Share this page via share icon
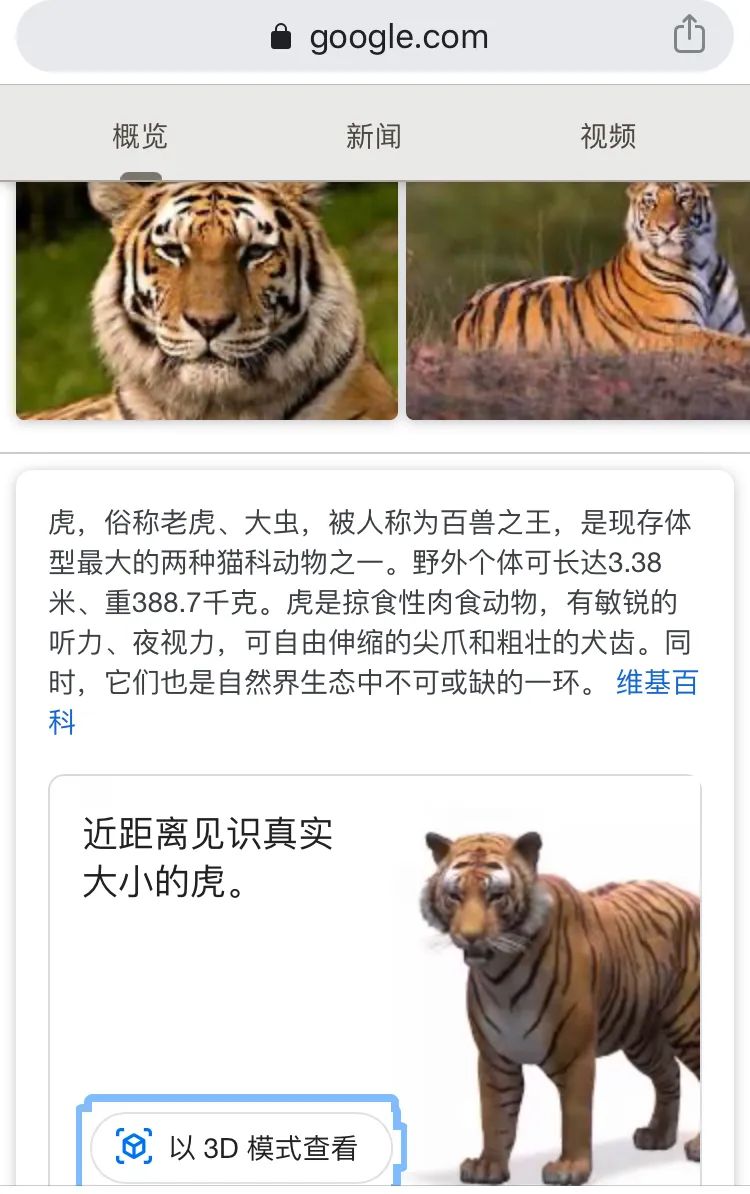Screen dimensions: 750x1194 [x=688, y=36]
